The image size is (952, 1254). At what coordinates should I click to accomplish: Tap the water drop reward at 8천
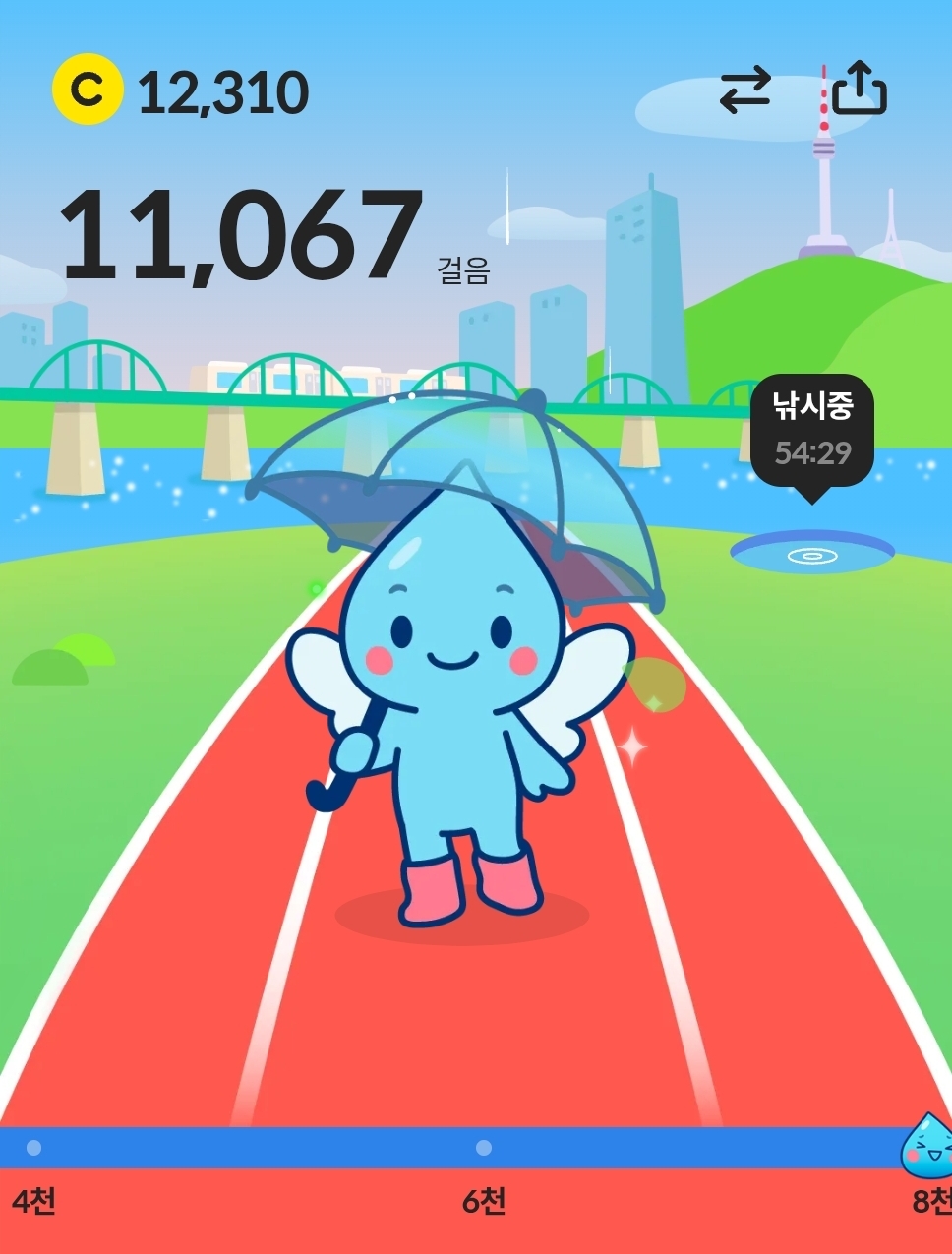927,1147
